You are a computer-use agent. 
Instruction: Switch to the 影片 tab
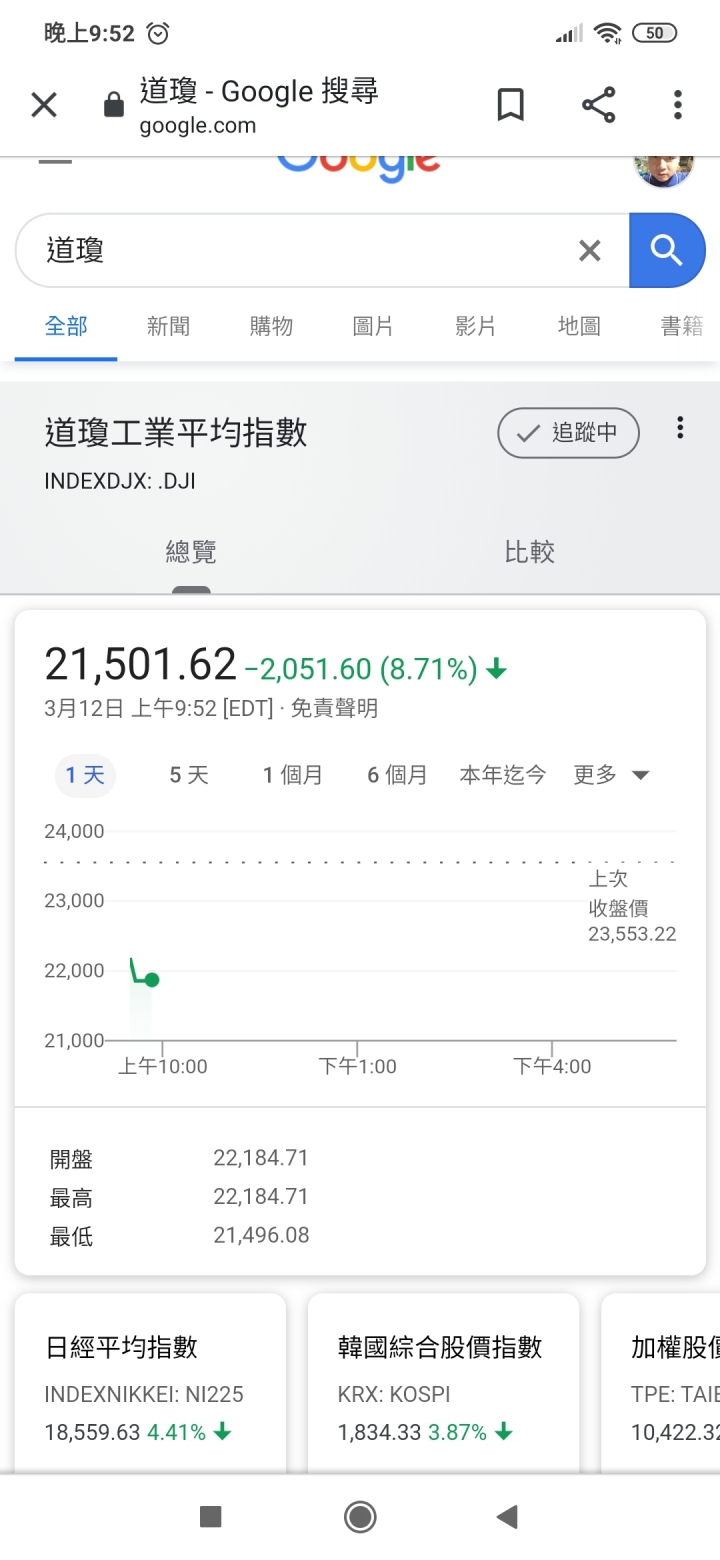coord(475,326)
